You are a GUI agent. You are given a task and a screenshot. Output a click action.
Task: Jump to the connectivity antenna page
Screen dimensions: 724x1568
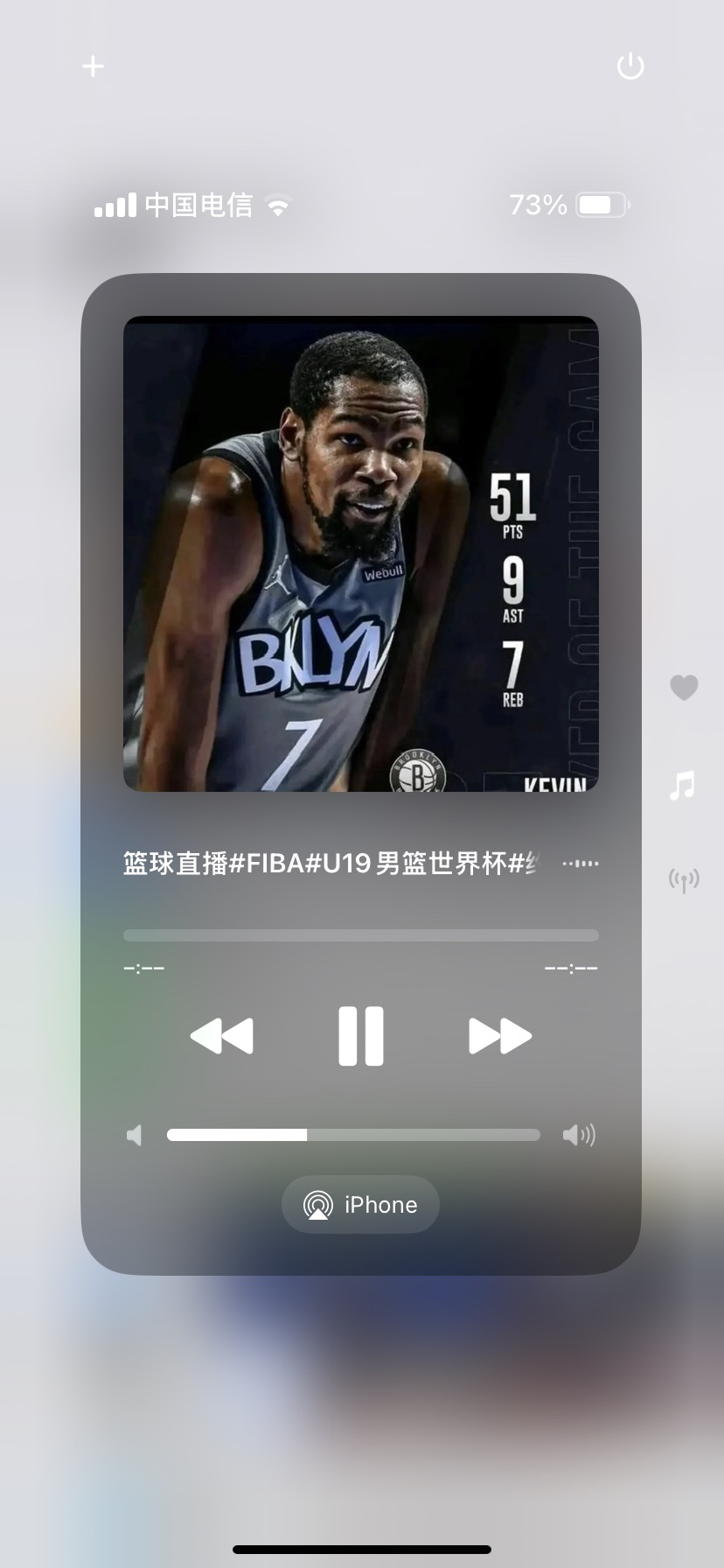683,879
